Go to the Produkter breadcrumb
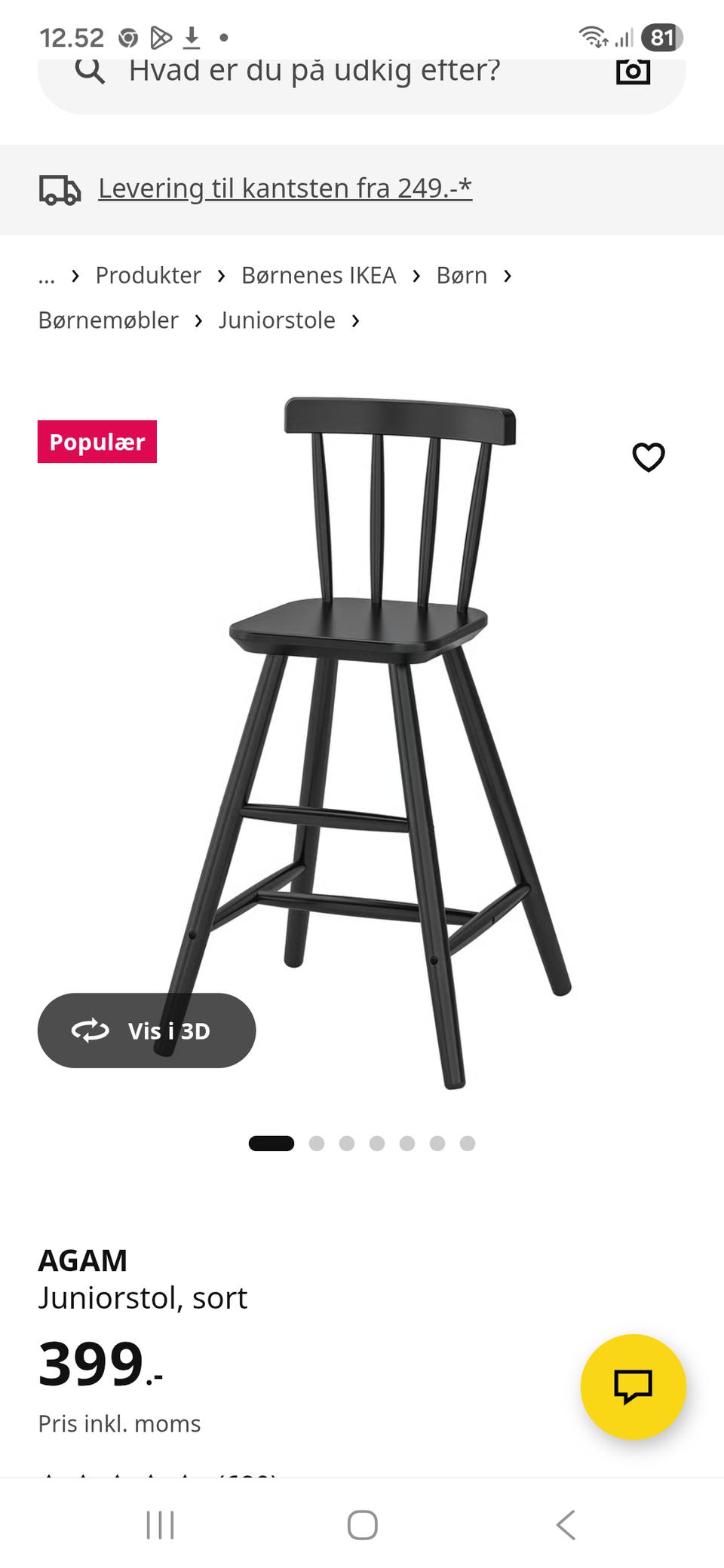 click(x=148, y=276)
